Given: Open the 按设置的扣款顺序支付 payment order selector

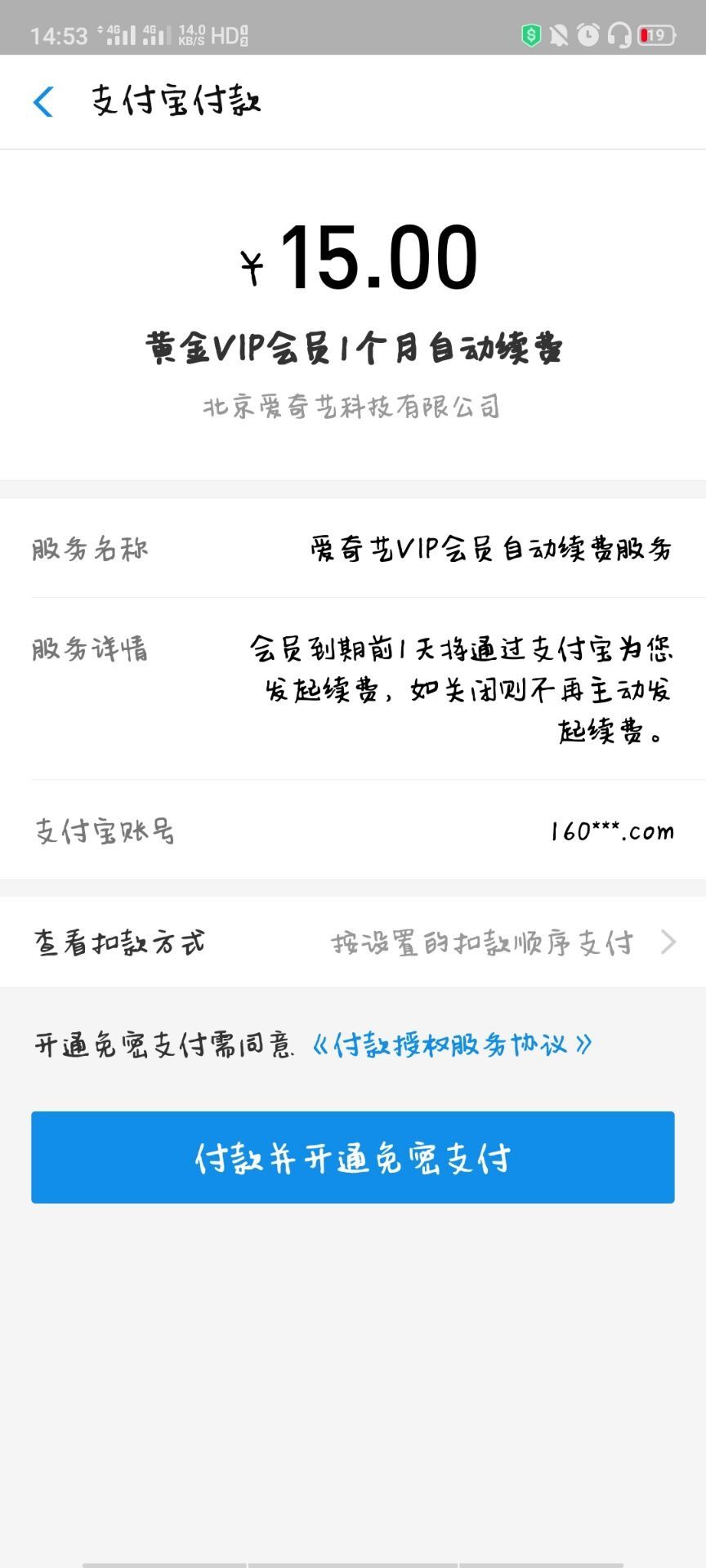Looking at the screenshot, I should 482,942.
